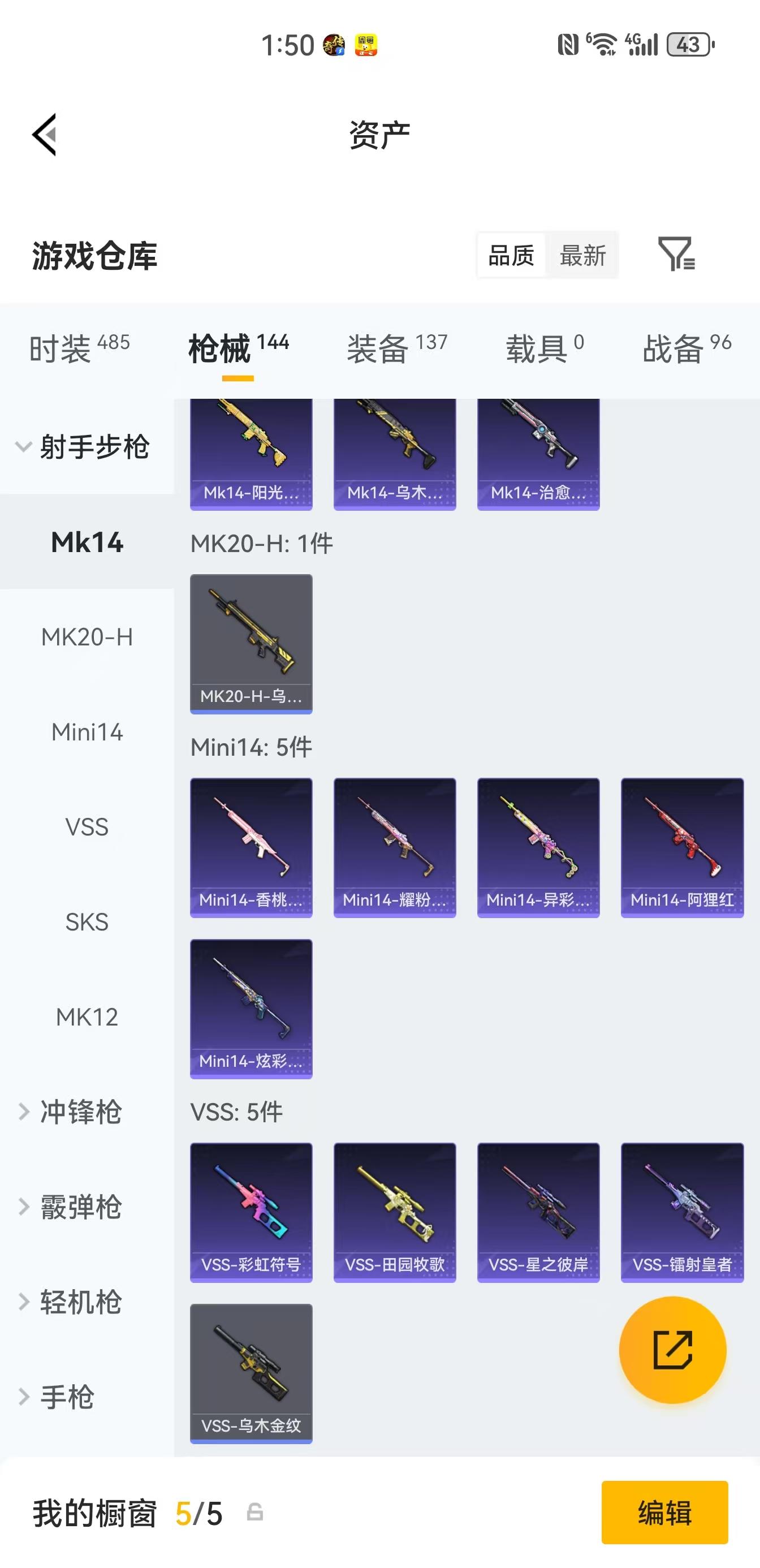Viewport: 760px width, 1568px height.
Task: Open the VSS-彩虹符号 item thumbnail
Action: pyautogui.click(x=251, y=1211)
